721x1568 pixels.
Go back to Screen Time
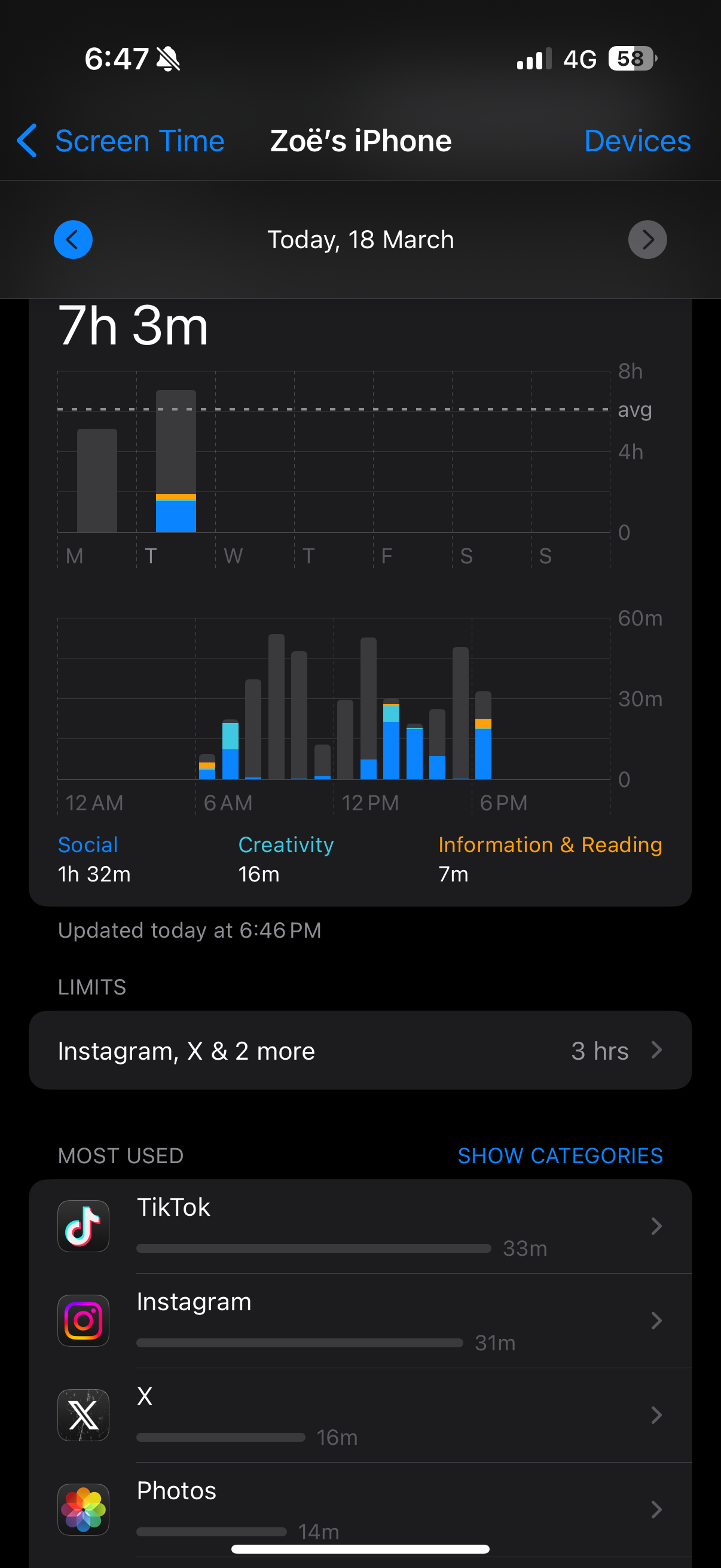[121, 141]
